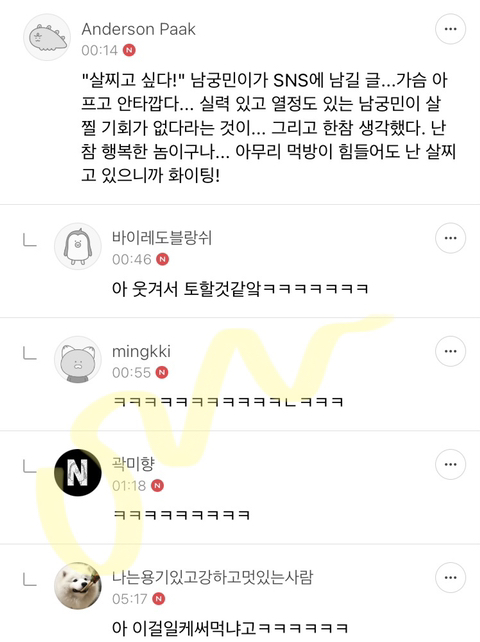The width and height of the screenshot is (480, 642).
Task: Open 곽미향's profile avatar
Action: point(78,472)
